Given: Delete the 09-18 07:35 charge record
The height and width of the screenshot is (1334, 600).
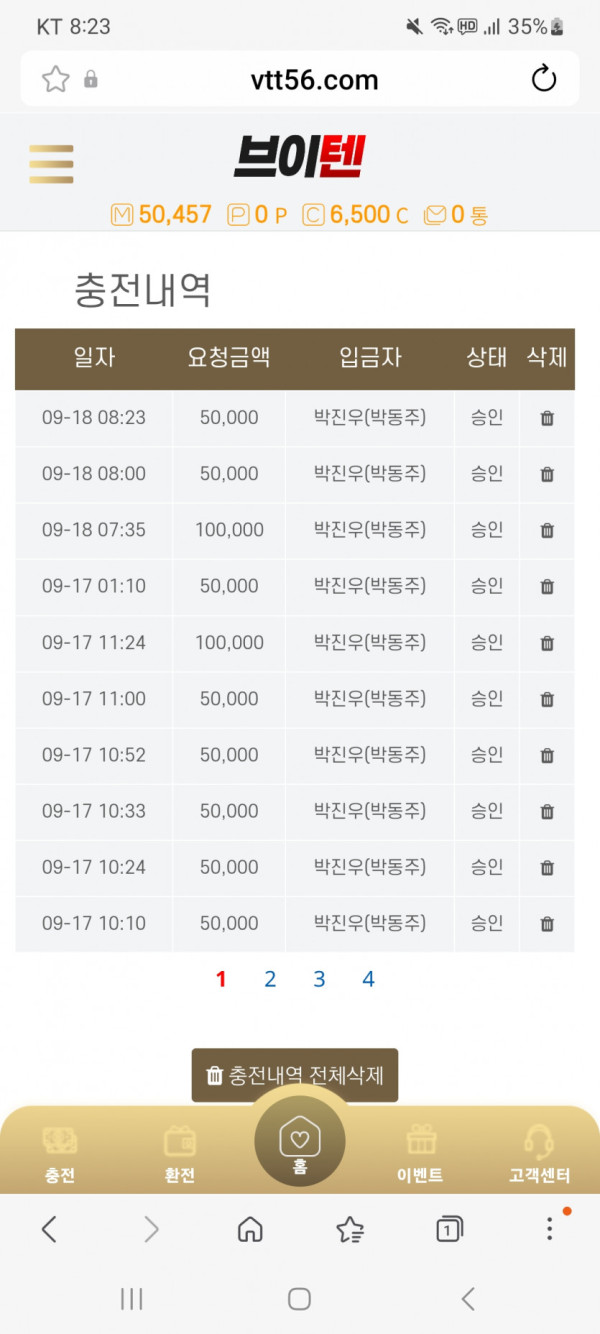Looking at the screenshot, I should pos(547,530).
